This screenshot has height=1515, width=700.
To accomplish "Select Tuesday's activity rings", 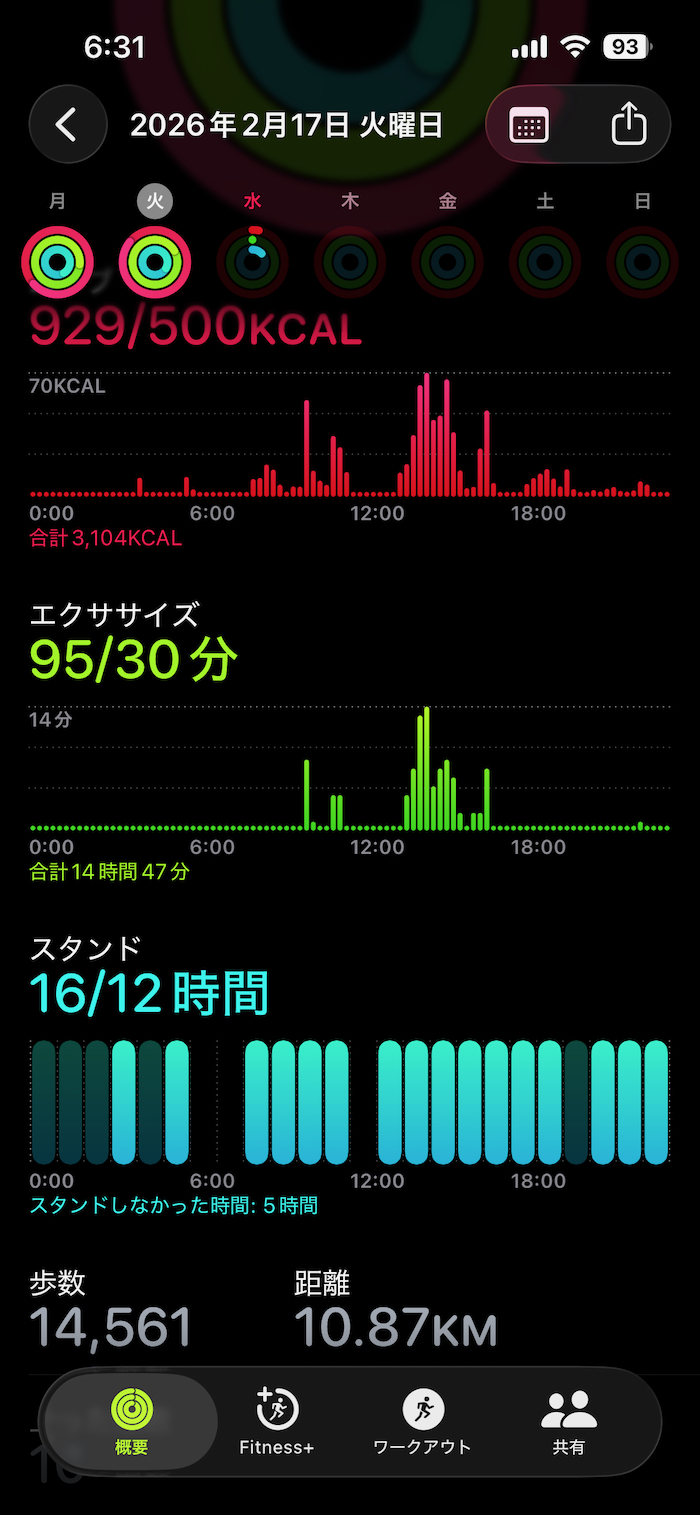I will [154, 262].
